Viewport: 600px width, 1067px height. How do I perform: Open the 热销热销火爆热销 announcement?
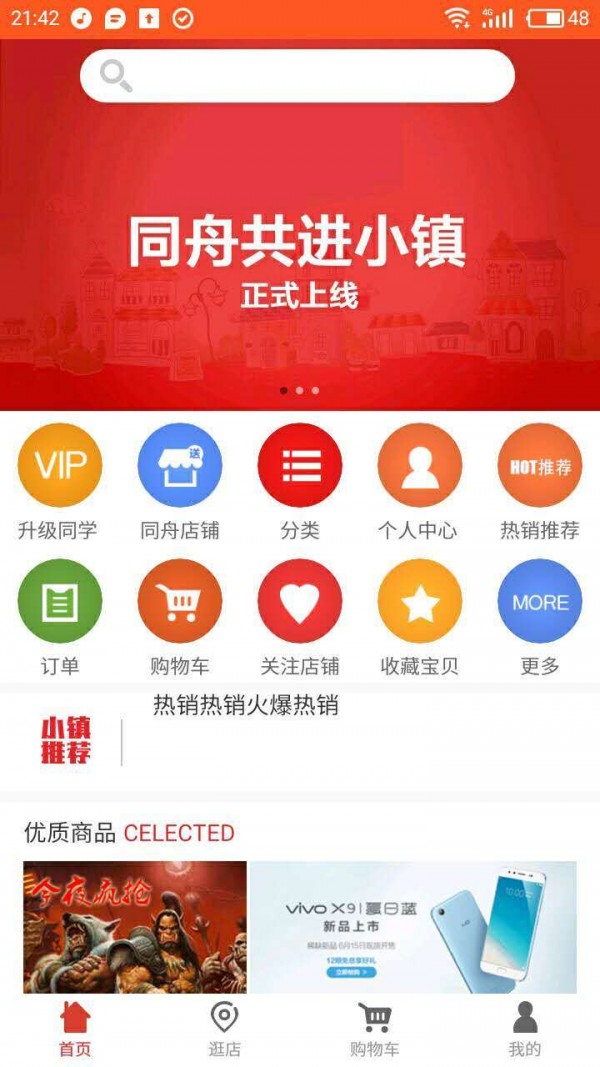pyautogui.click(x=246, y=706)
